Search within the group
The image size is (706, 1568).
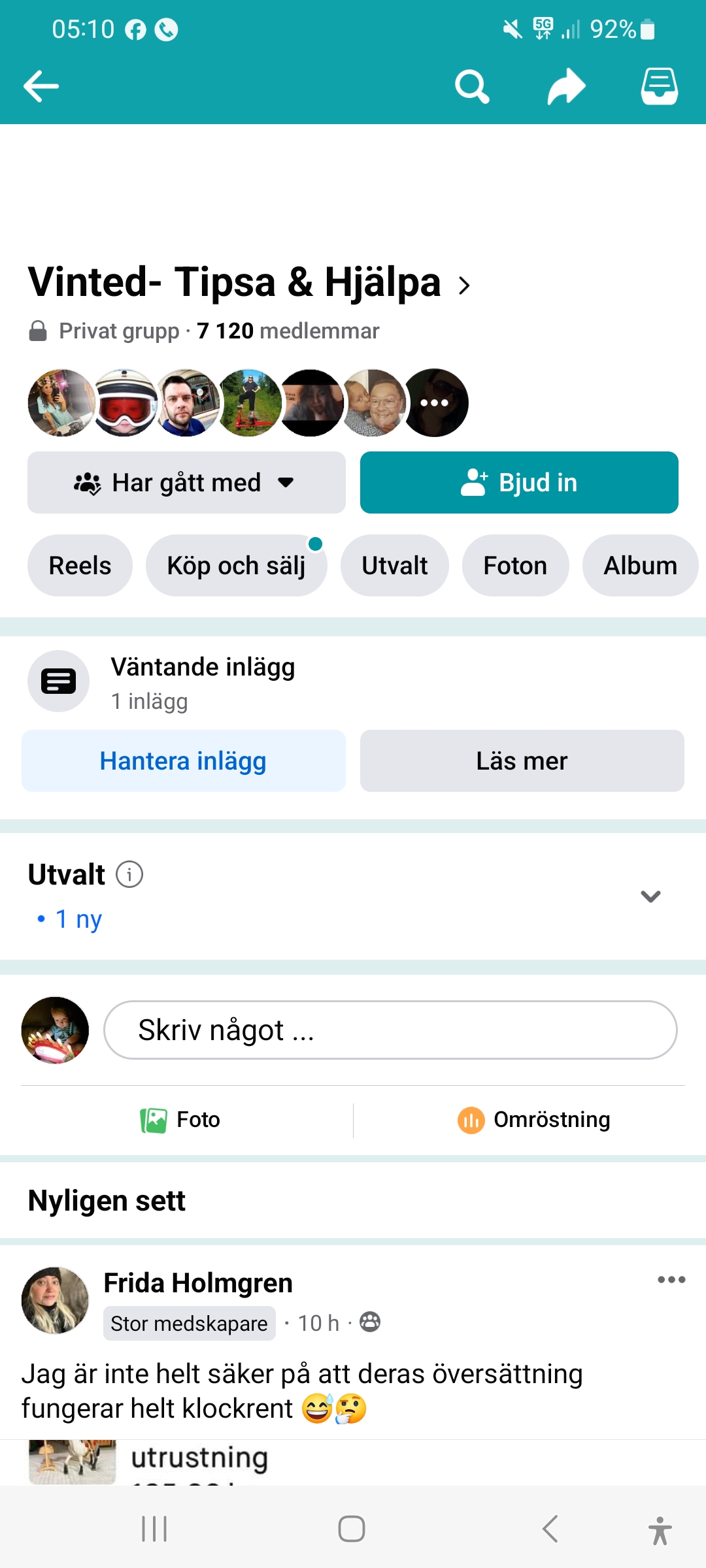(472, 86)
